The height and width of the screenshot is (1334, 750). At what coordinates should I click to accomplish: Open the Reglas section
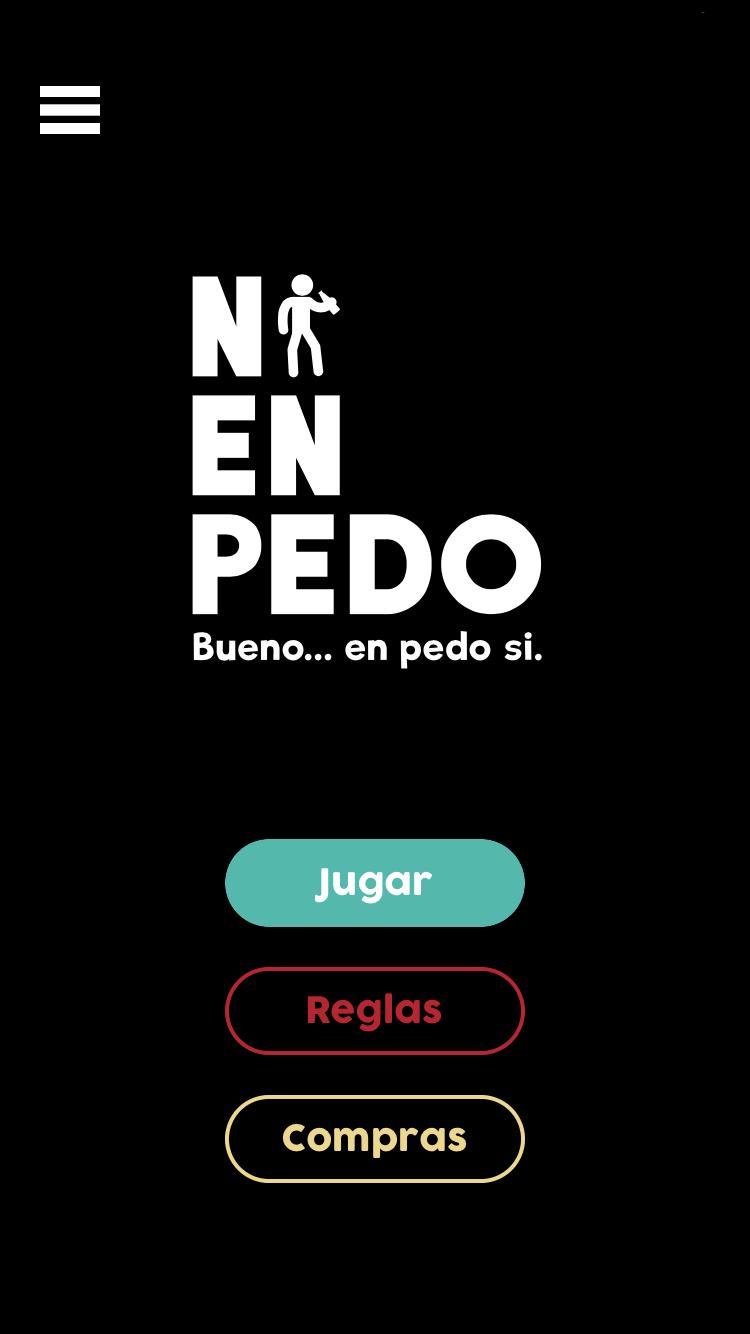(x=375, y=1011)
